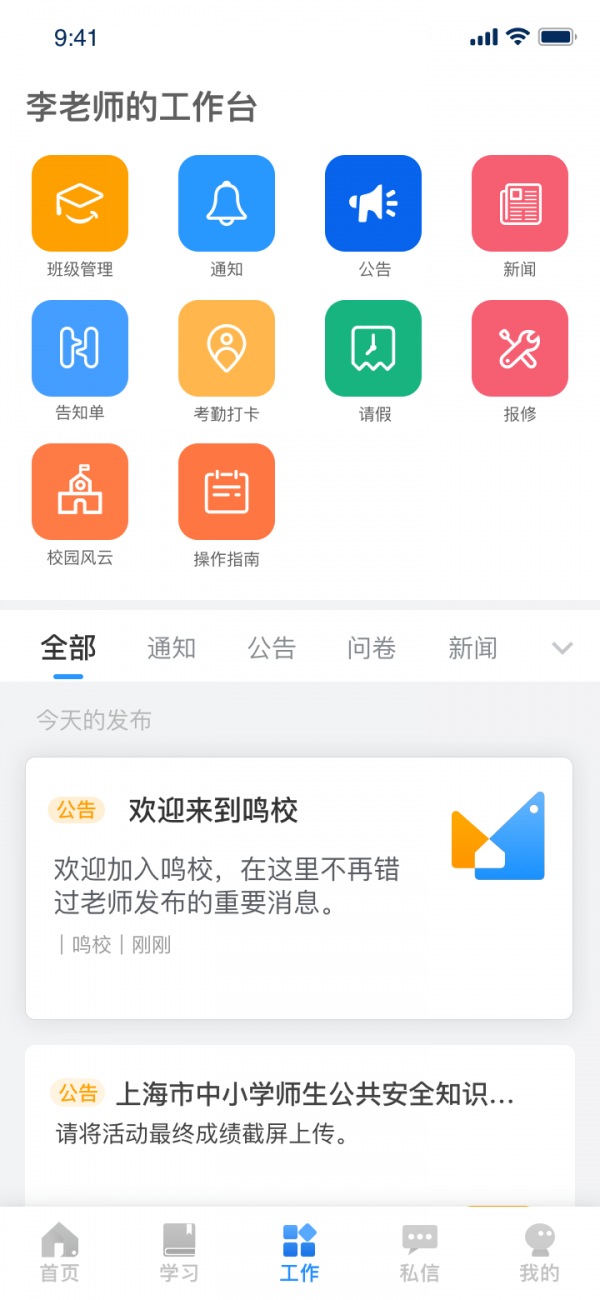
Task: Open 考勤打卡 attendance check-in
Action: coord(226,348)
